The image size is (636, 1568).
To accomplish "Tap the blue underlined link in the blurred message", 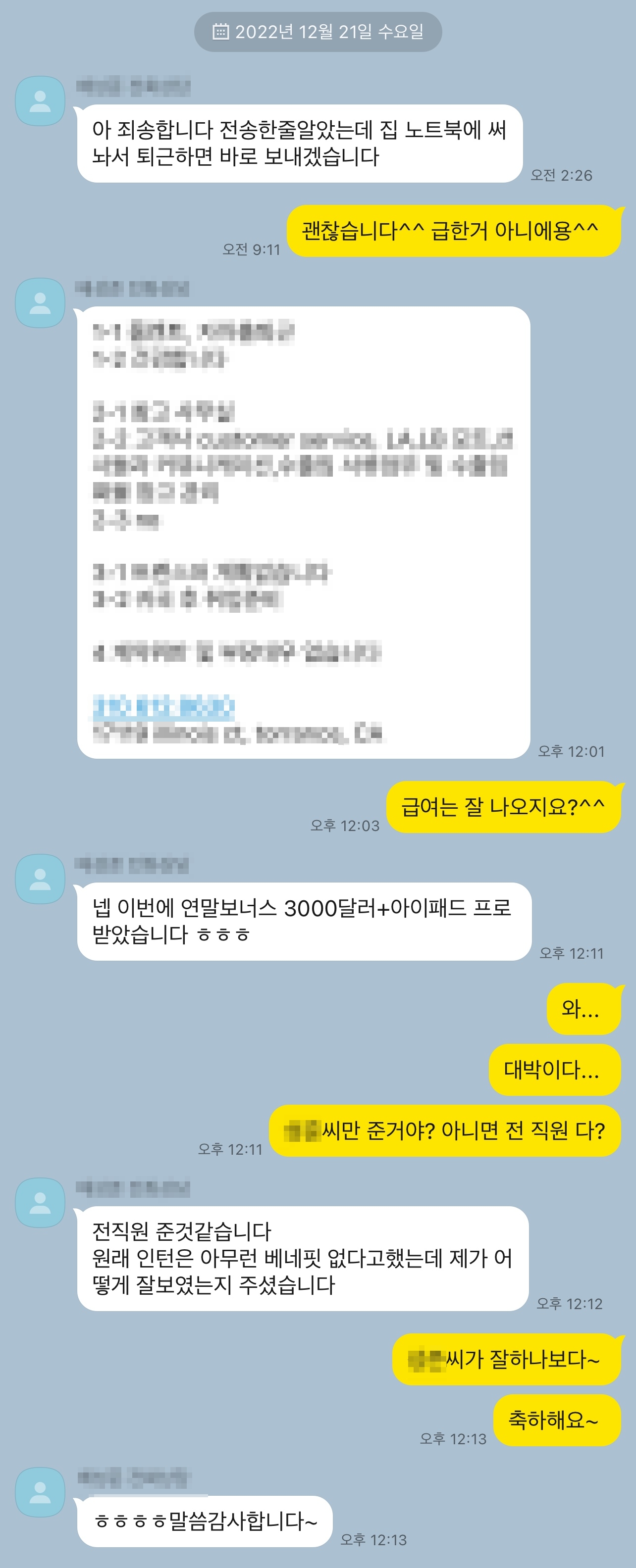I will 163,708.
